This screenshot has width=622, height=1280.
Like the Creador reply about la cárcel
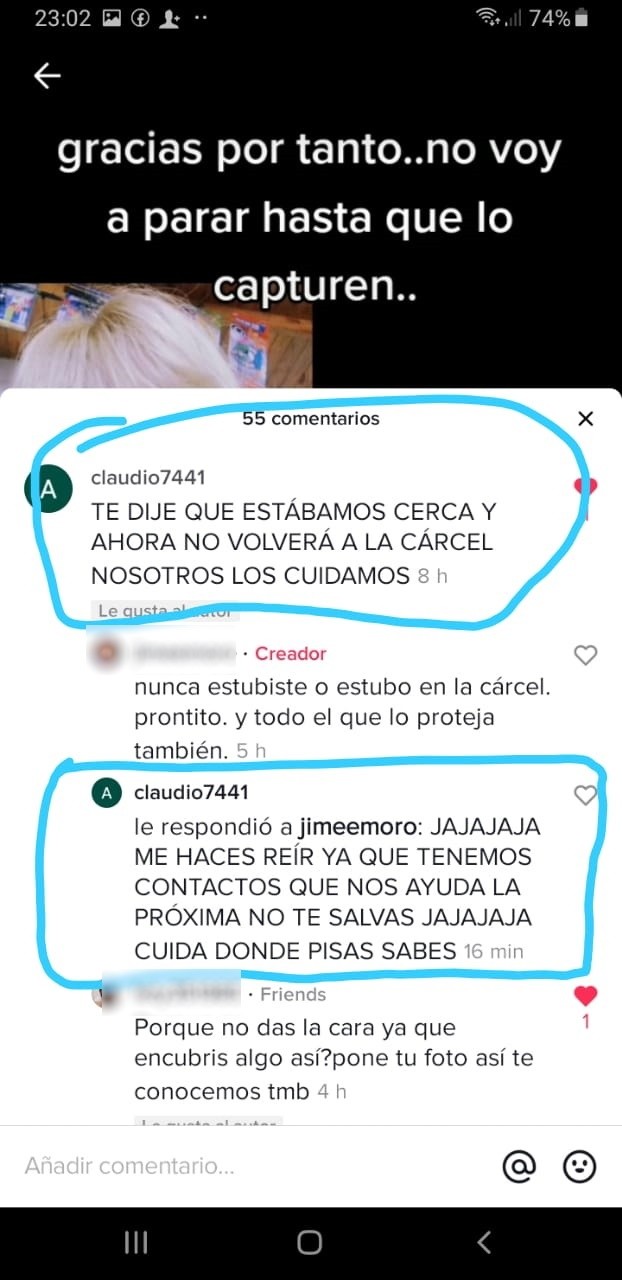(585, 655)
